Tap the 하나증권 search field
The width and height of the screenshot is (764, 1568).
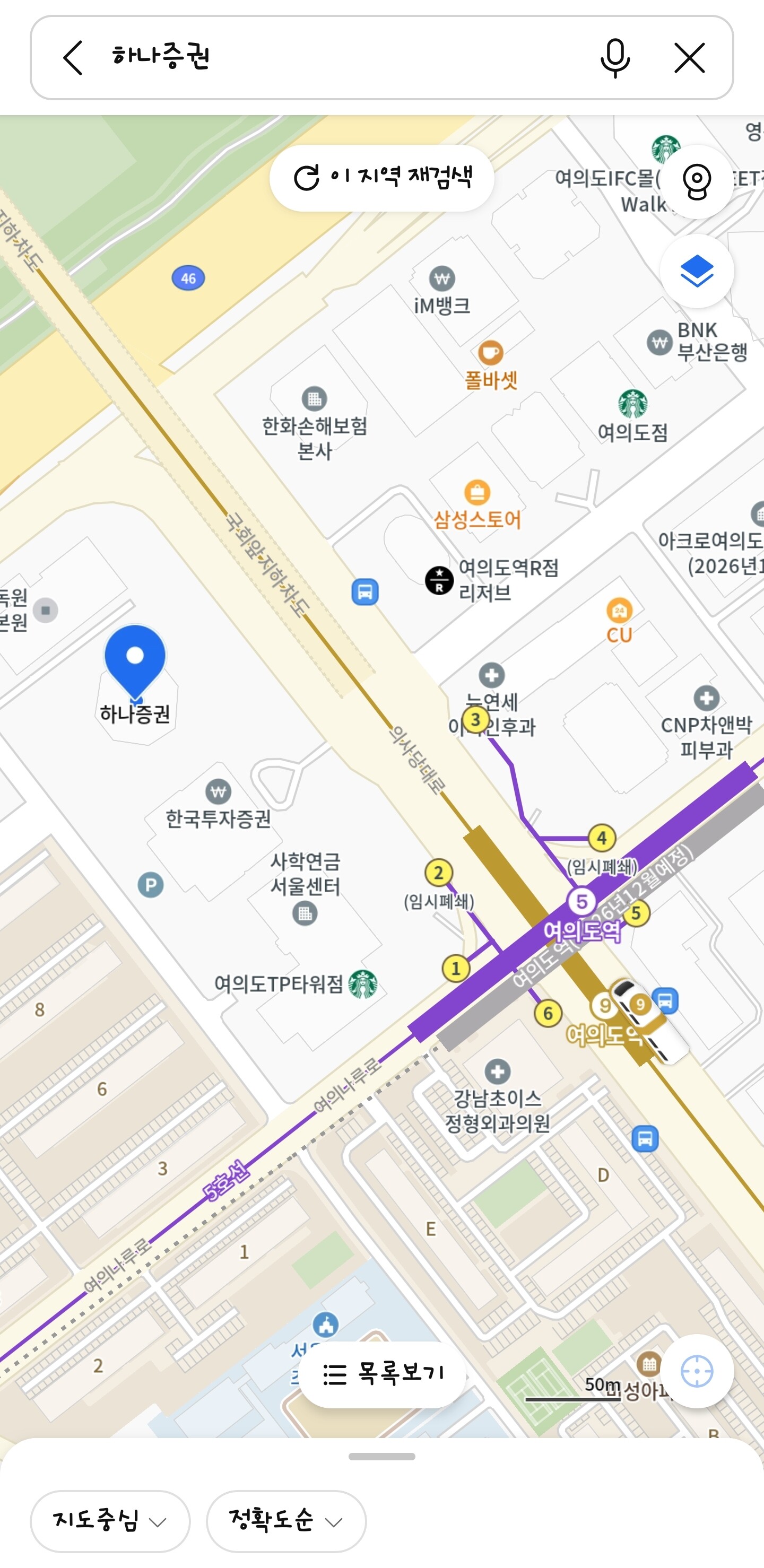(x=341, y=57)
